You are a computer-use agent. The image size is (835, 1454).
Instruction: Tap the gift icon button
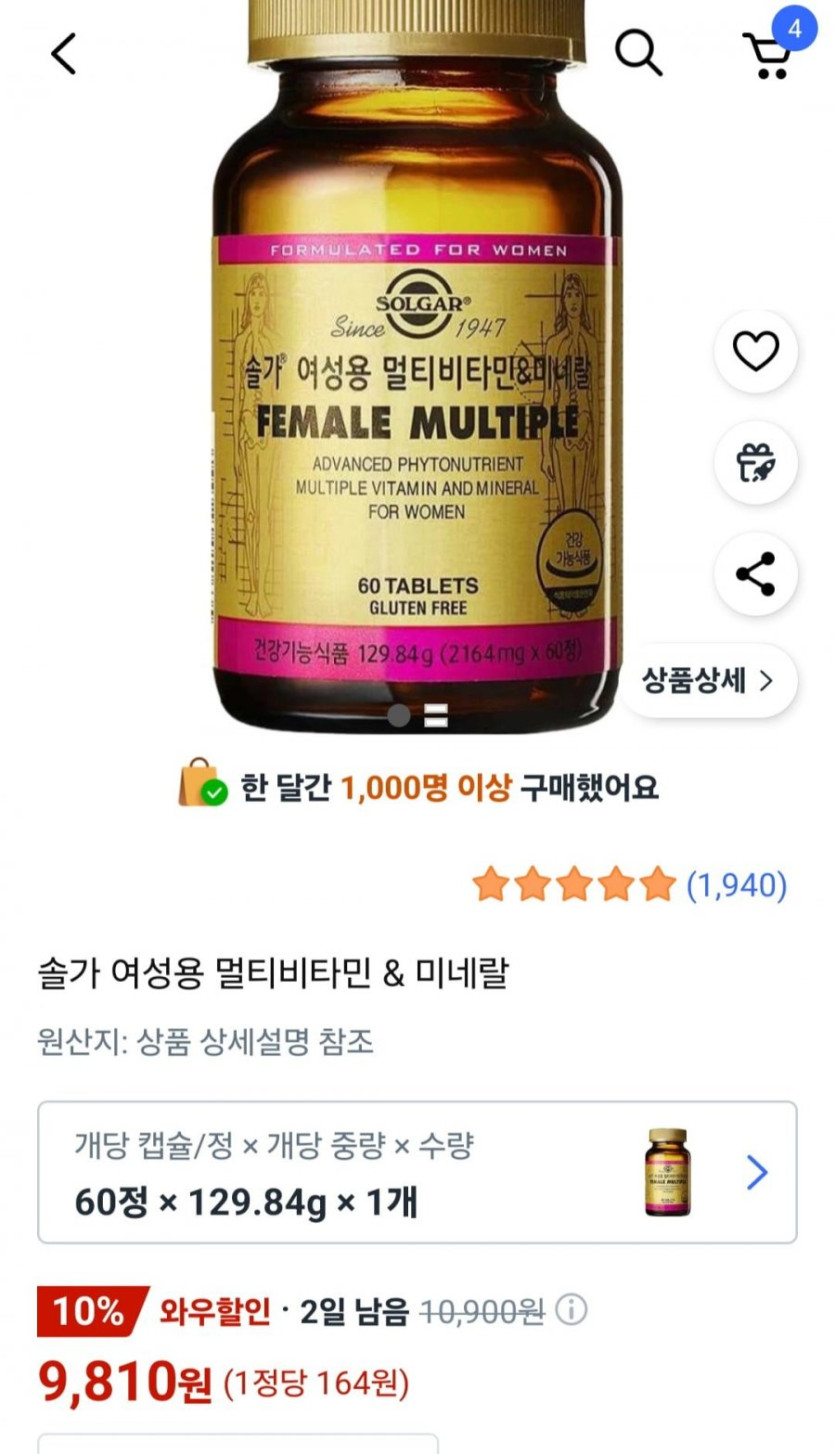click(755, 462)
